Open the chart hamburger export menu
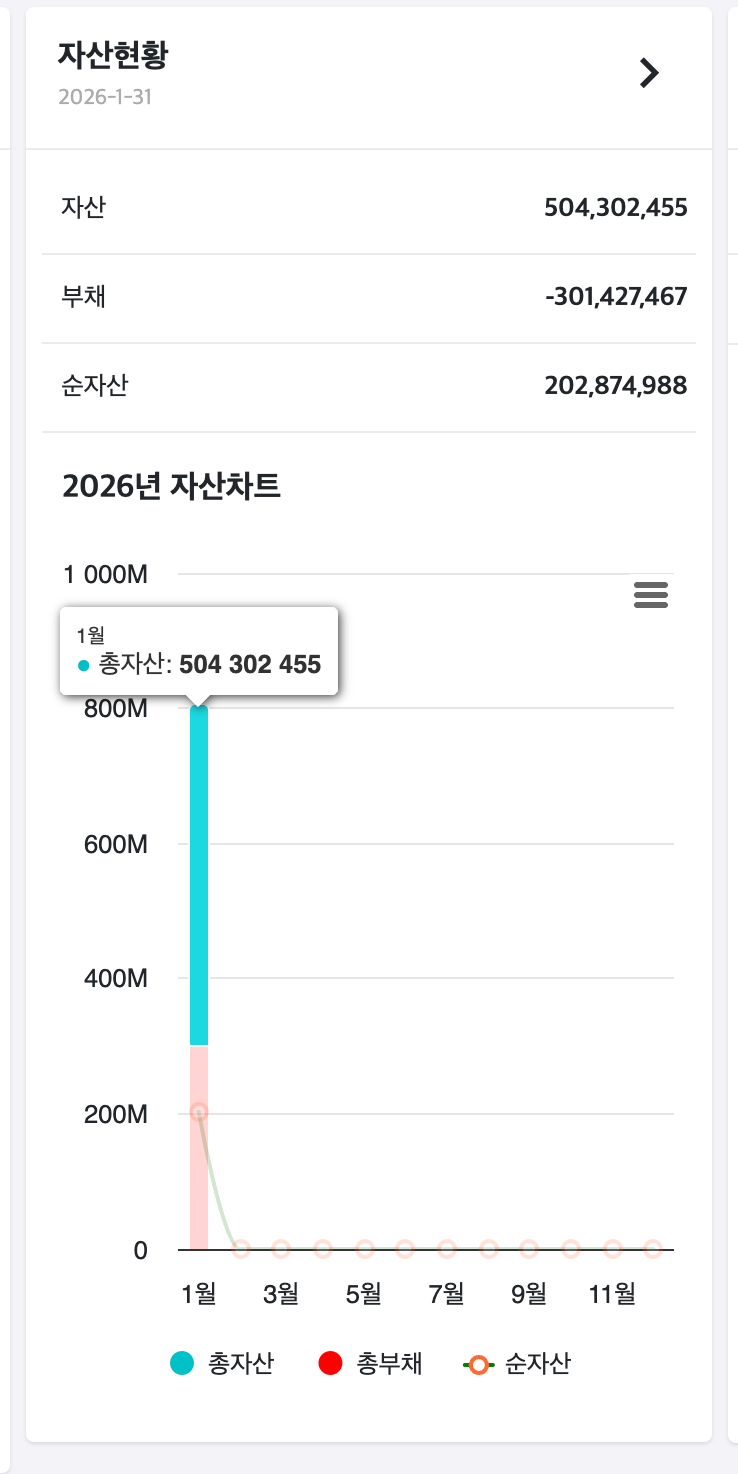Viewport: 738px width, 1474px height. coord(650,595)
